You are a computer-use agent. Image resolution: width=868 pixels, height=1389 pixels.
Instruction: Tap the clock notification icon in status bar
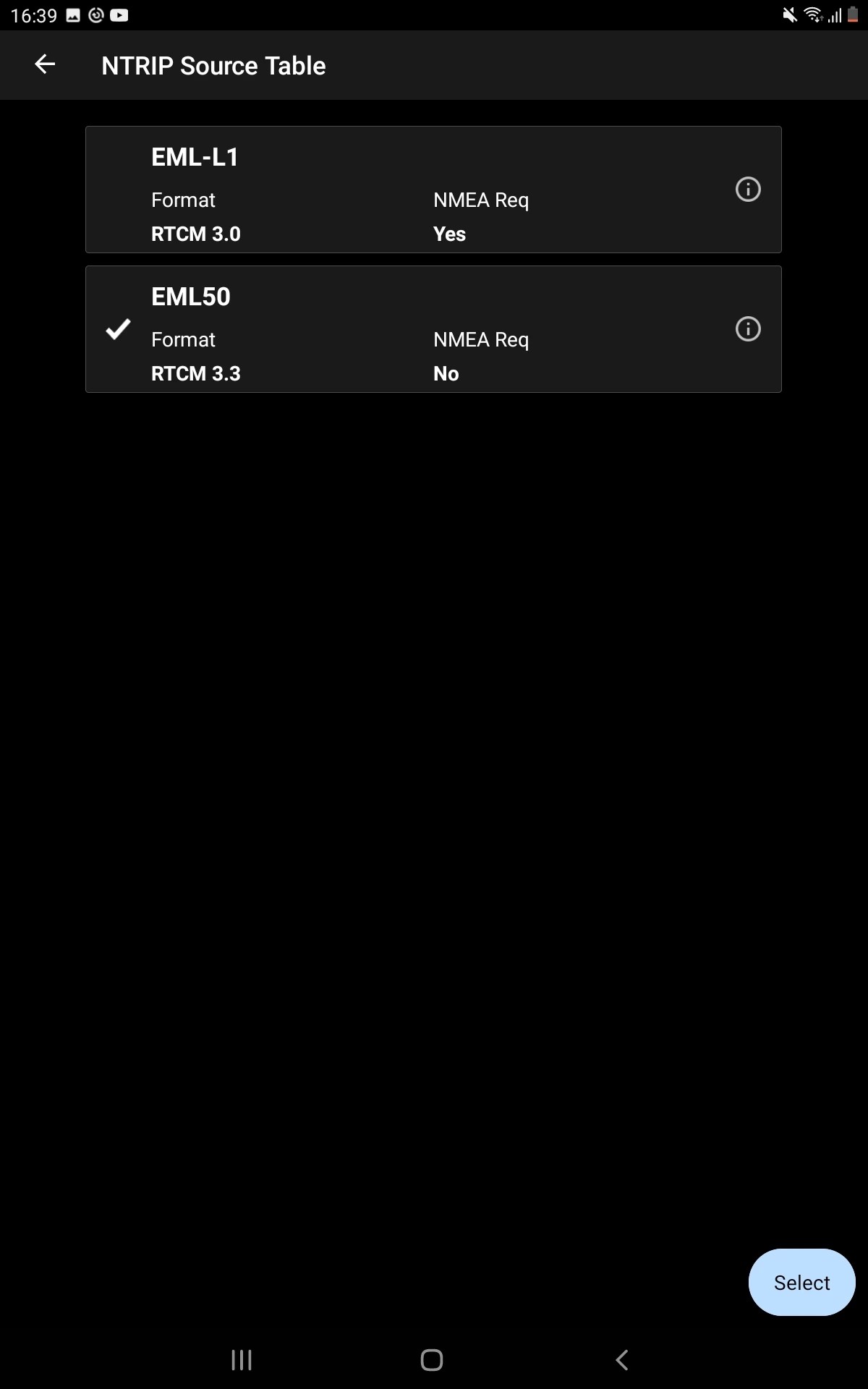click(95, 14)
